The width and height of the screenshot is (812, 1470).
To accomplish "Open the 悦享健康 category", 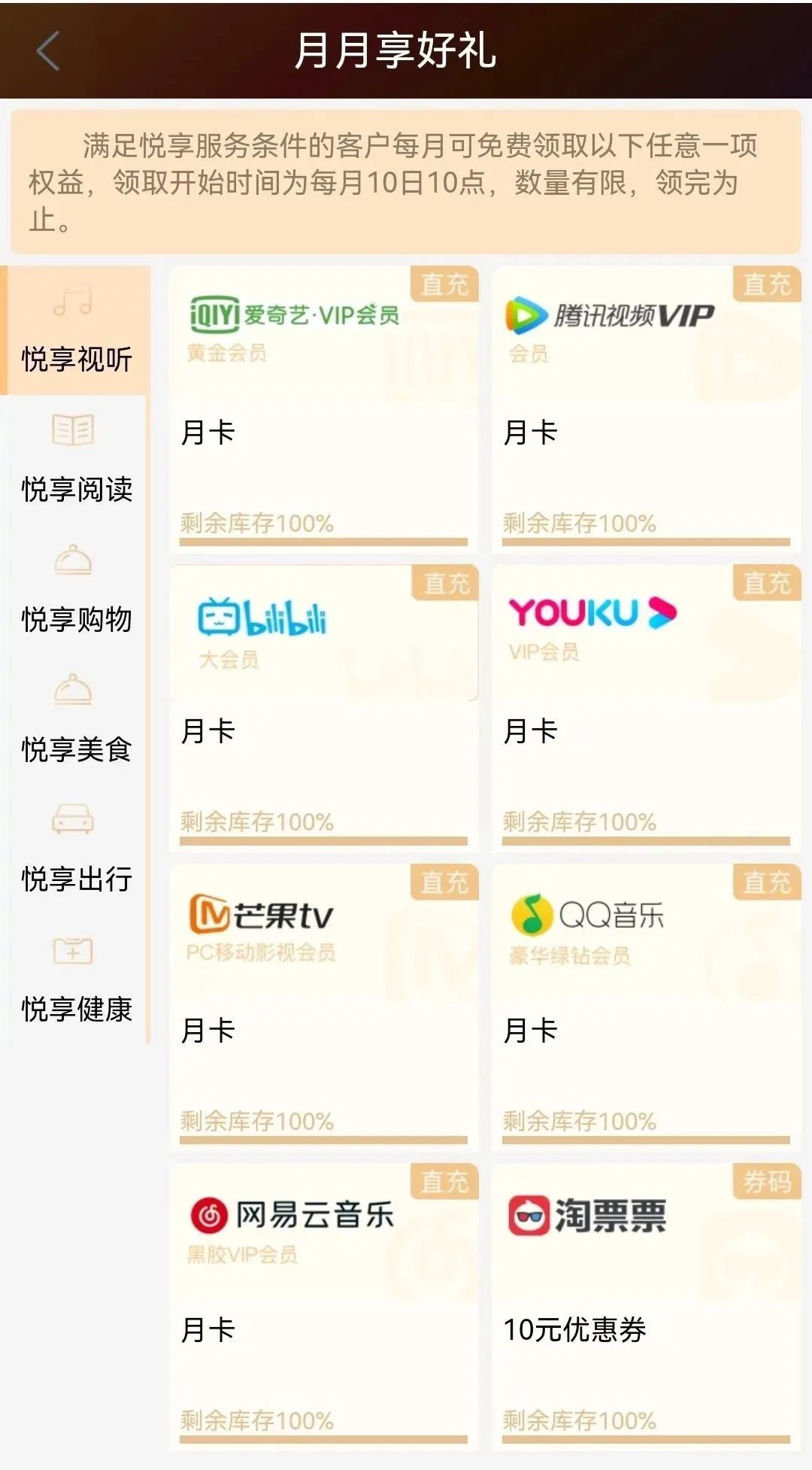I will (75, 980).
